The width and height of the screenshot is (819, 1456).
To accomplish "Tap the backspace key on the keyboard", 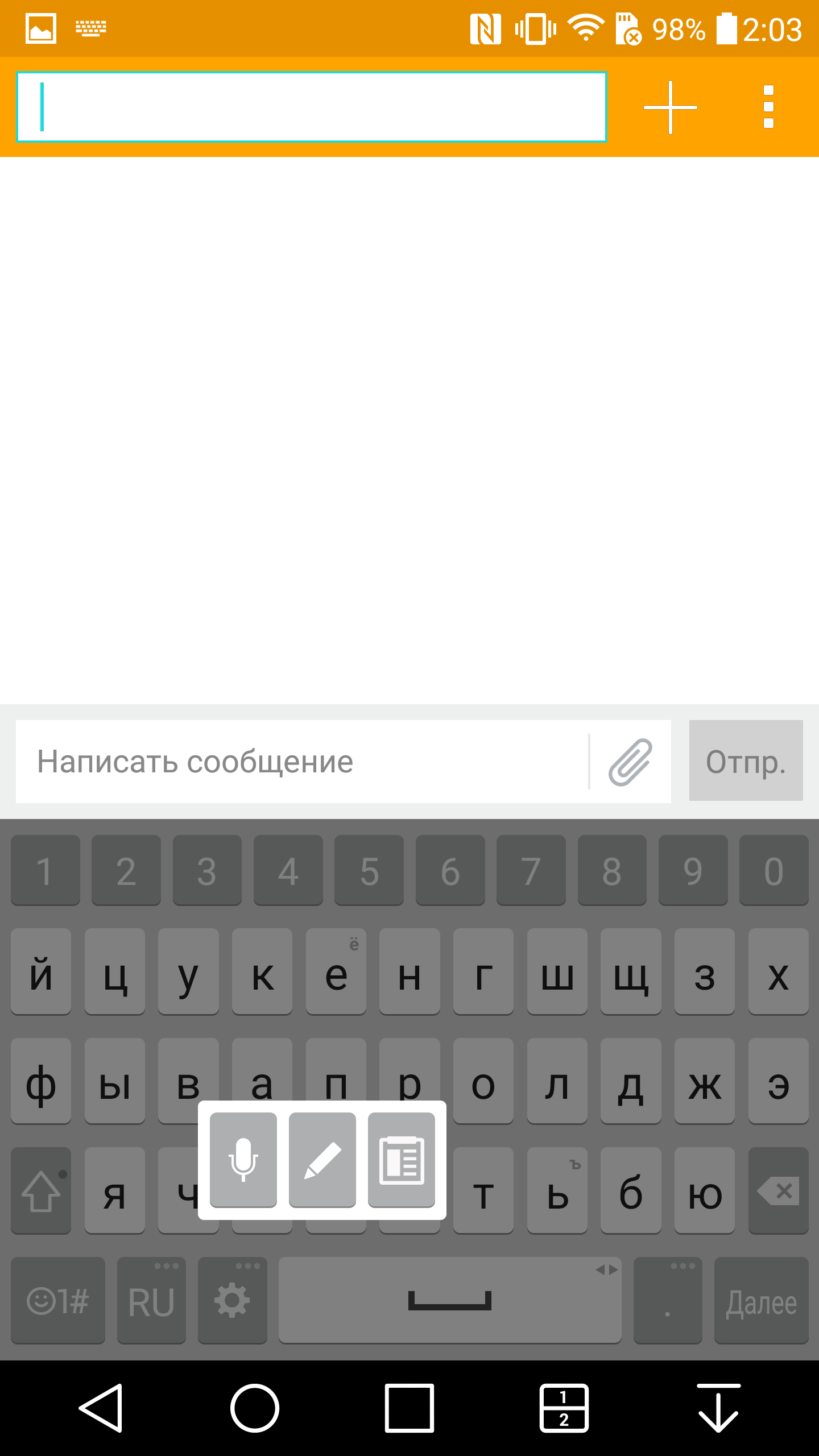I will [778, 1190].
